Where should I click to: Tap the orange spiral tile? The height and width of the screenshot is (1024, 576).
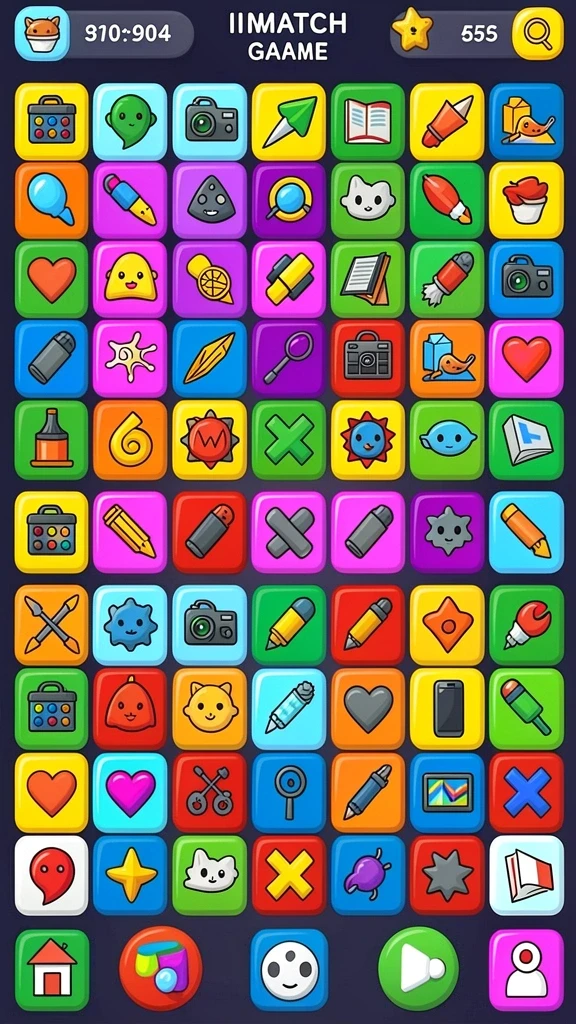130,440
